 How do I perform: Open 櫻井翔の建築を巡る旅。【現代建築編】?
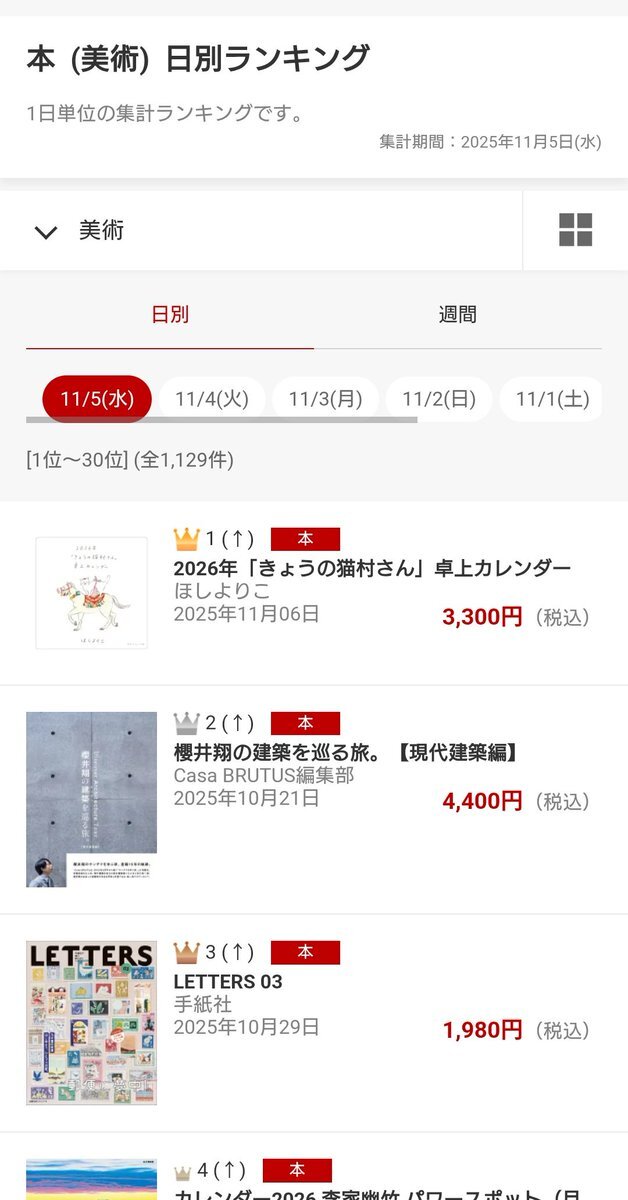tap(346, 753)
